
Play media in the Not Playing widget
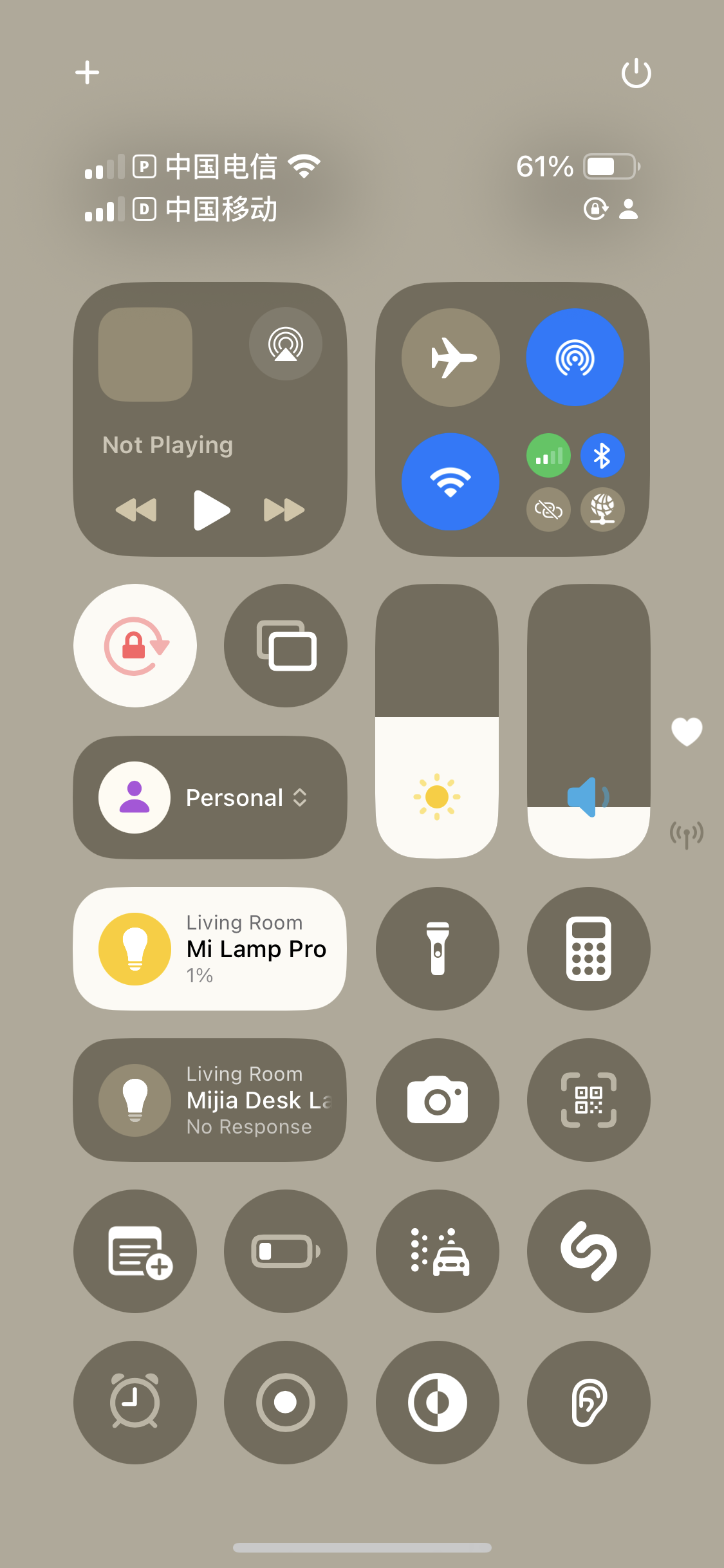click(x=210, y=510)
